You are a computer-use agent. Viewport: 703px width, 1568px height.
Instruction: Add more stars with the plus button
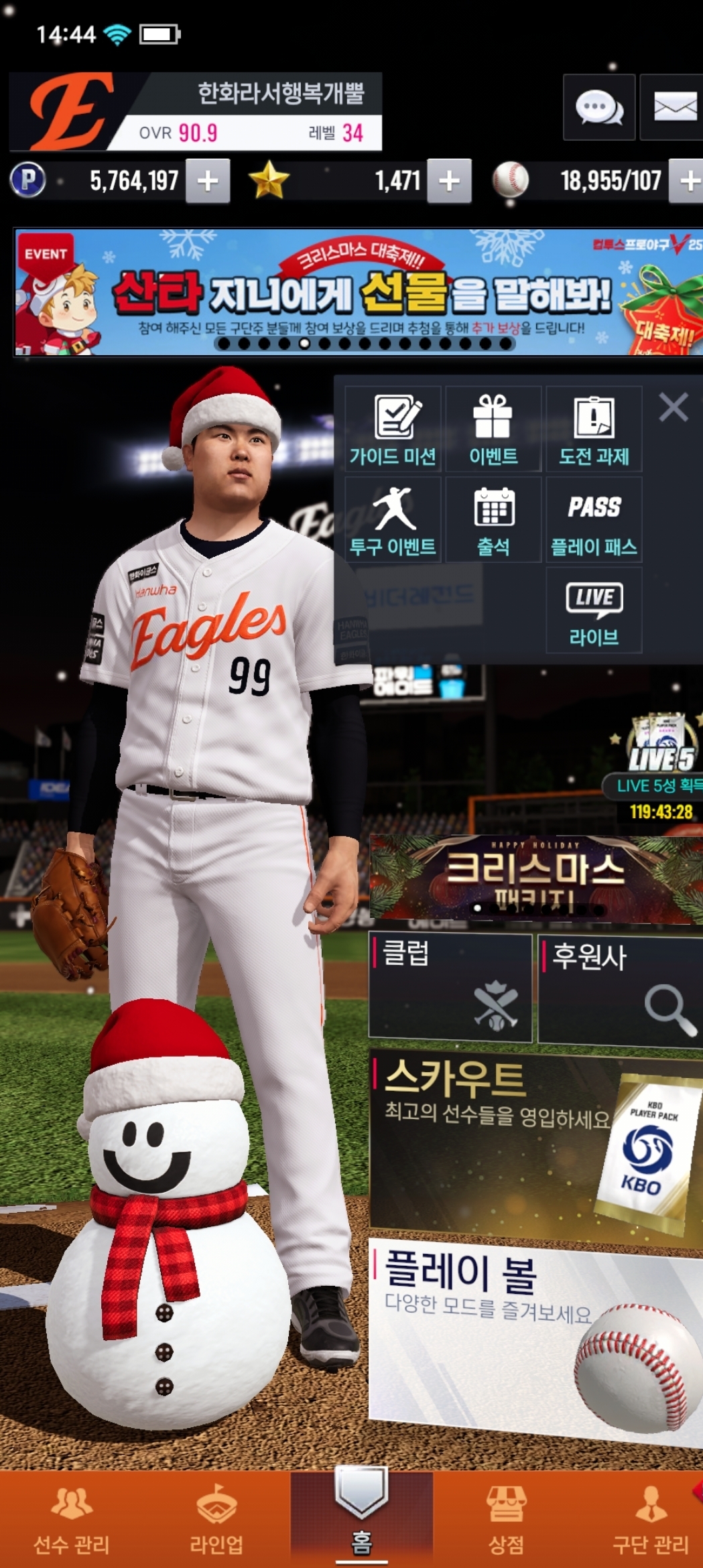point(449,181)
